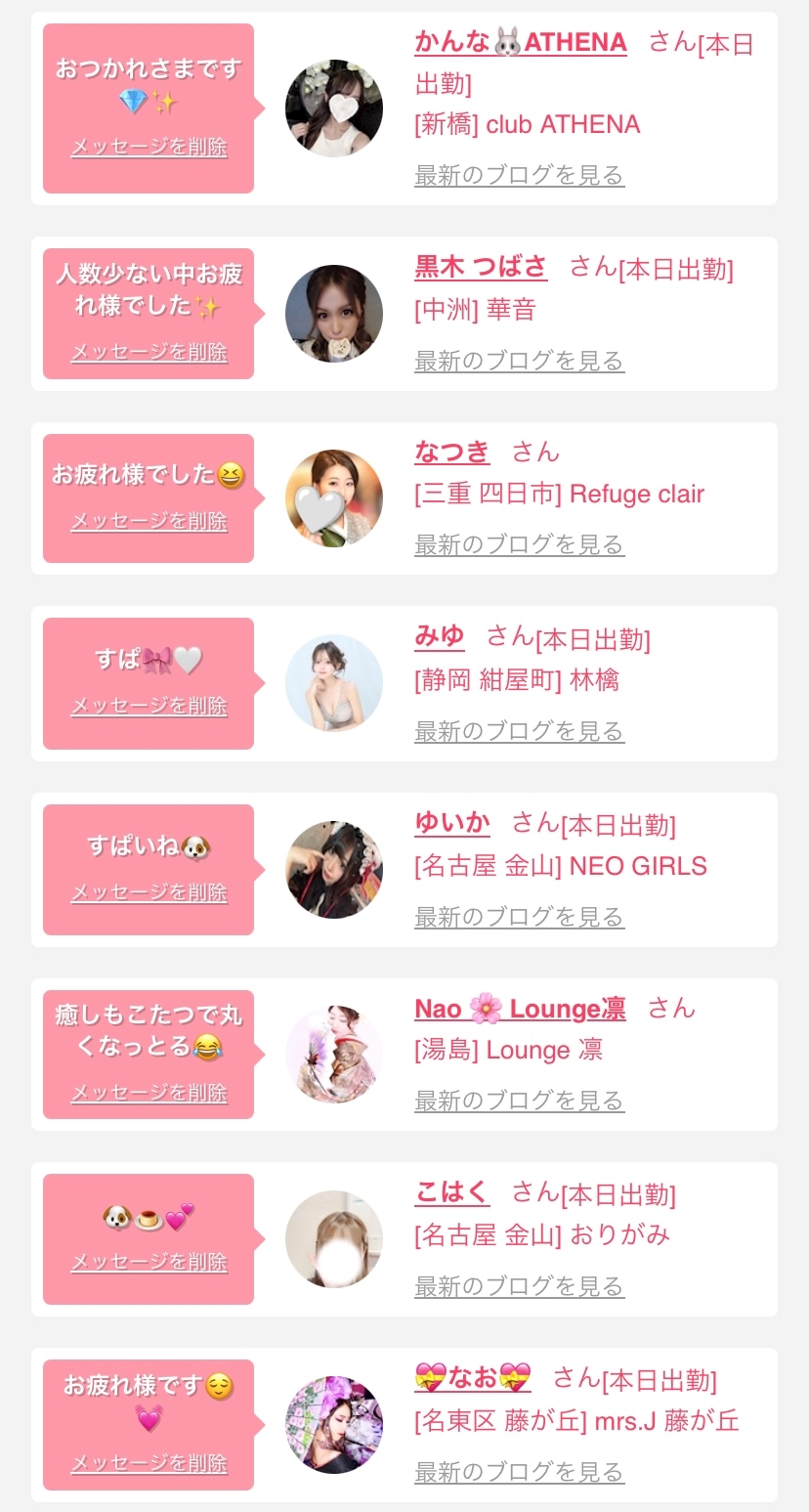The height and width of the screenshot is (1512, 809).
Task: Delete the お疲れ様でした message to なつき
Action: click(x=149, y=522)
